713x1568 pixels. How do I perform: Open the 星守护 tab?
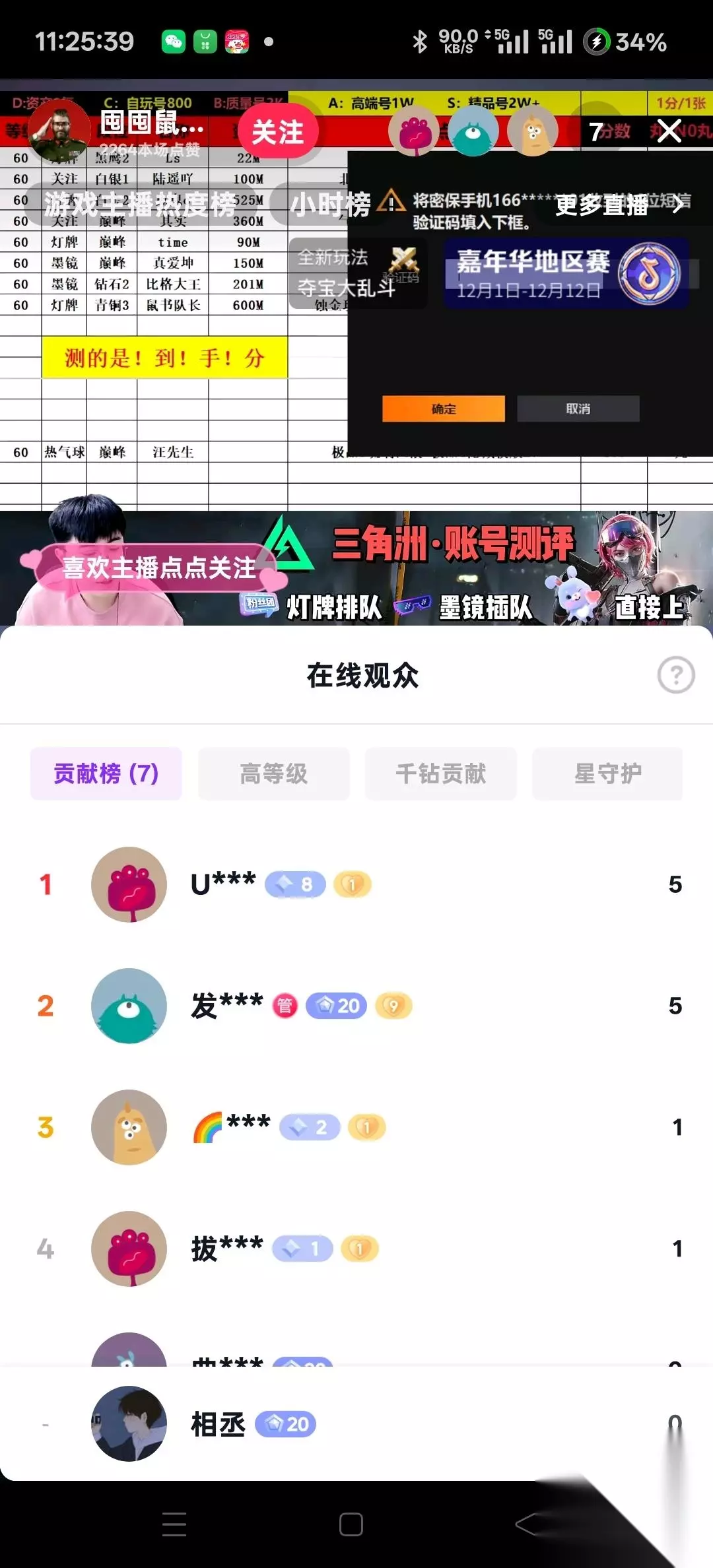click(x=607, y=773)
